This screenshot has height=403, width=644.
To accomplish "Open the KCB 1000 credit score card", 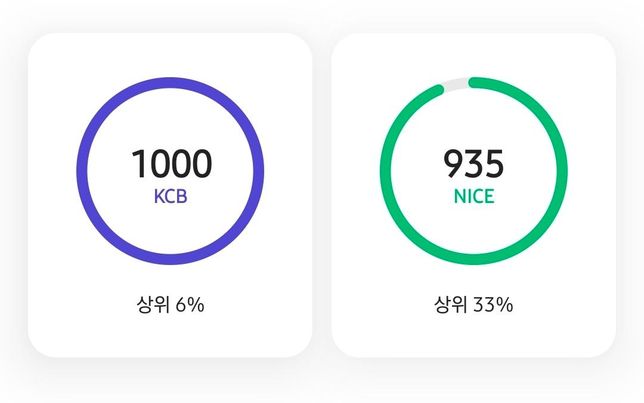I will 170,195.
